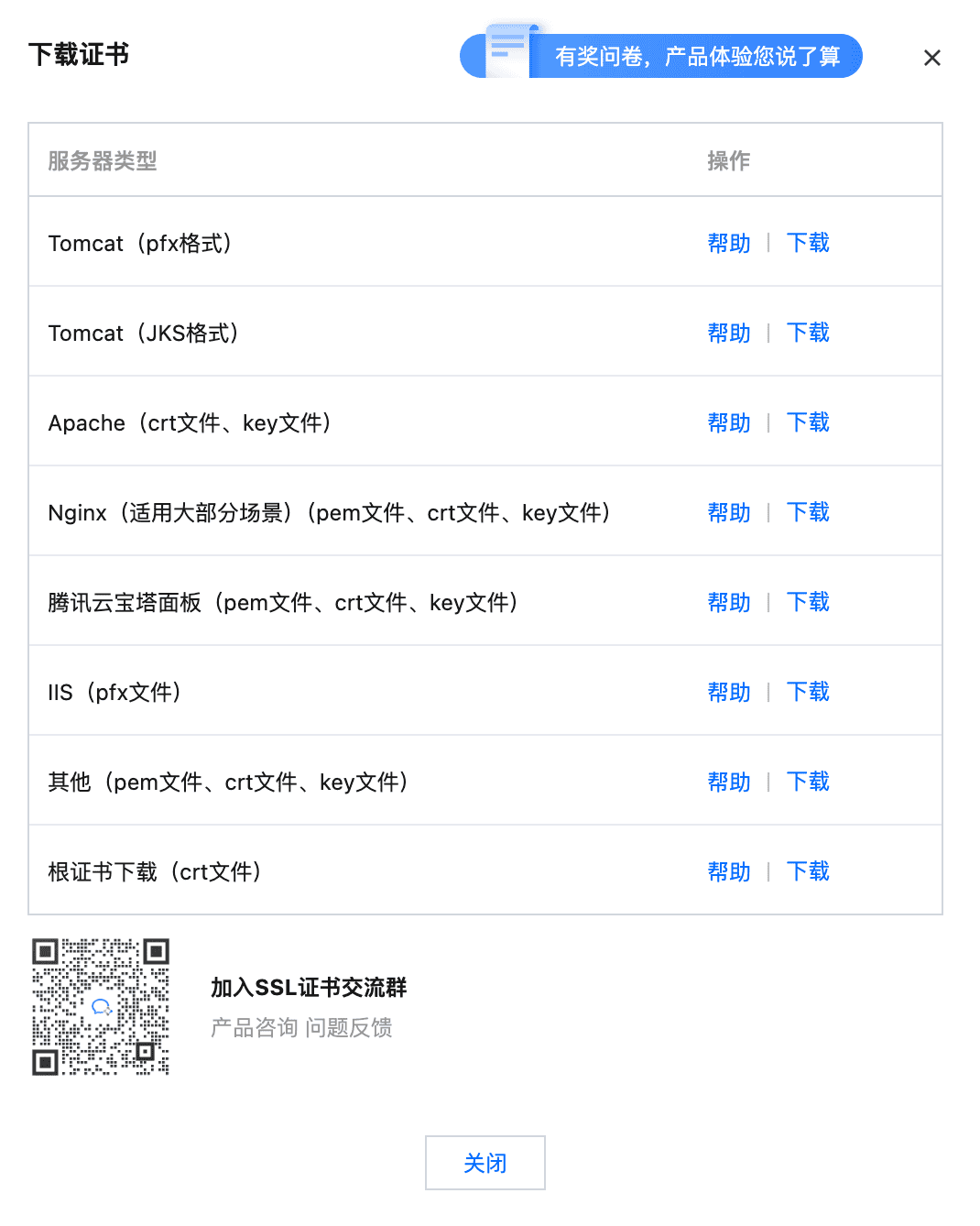Click the 服务器类型 column header
The image size is (980, 1226).
point(103,160)
